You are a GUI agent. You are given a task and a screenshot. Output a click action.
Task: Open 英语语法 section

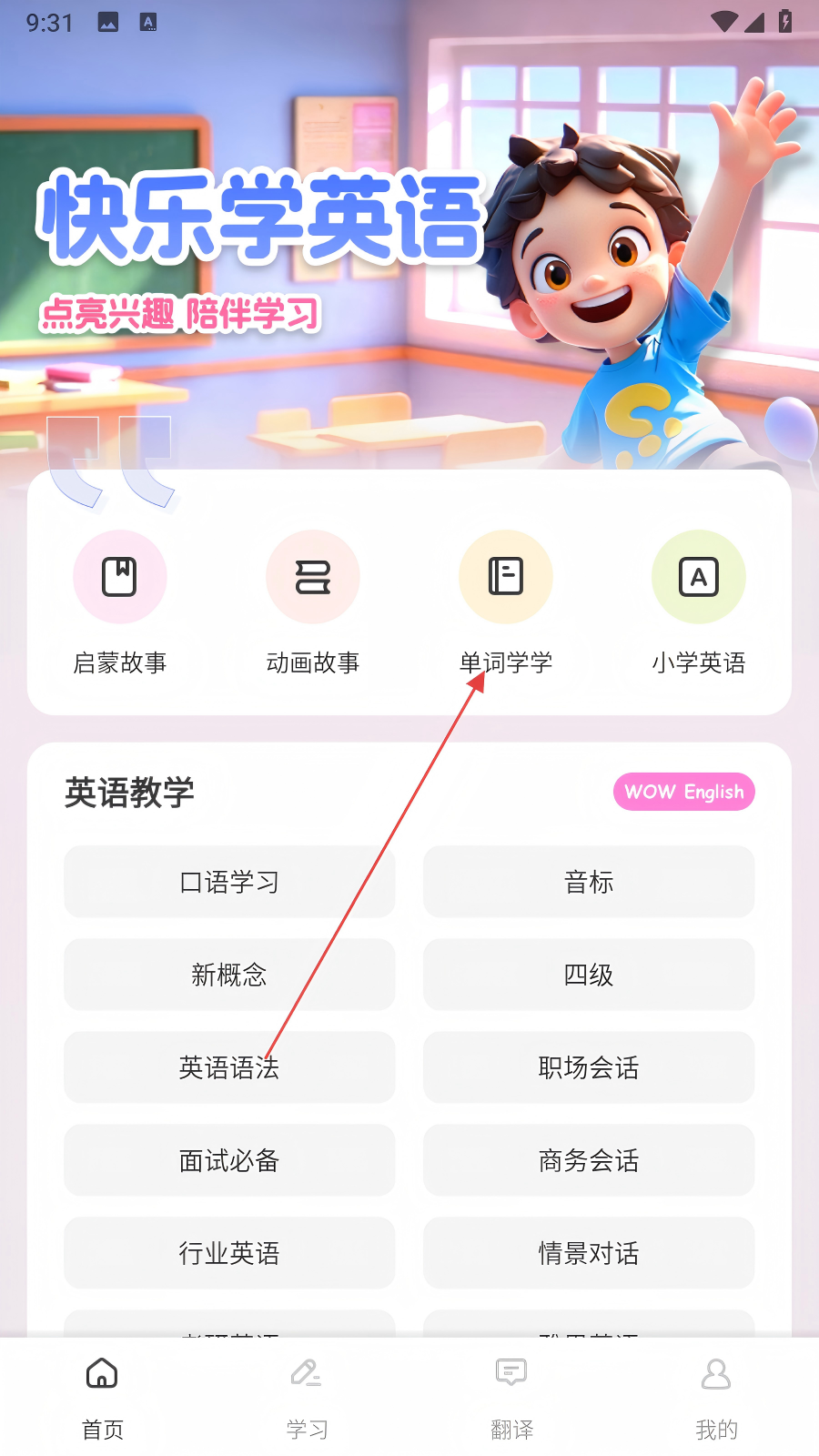click(229, 1067)
